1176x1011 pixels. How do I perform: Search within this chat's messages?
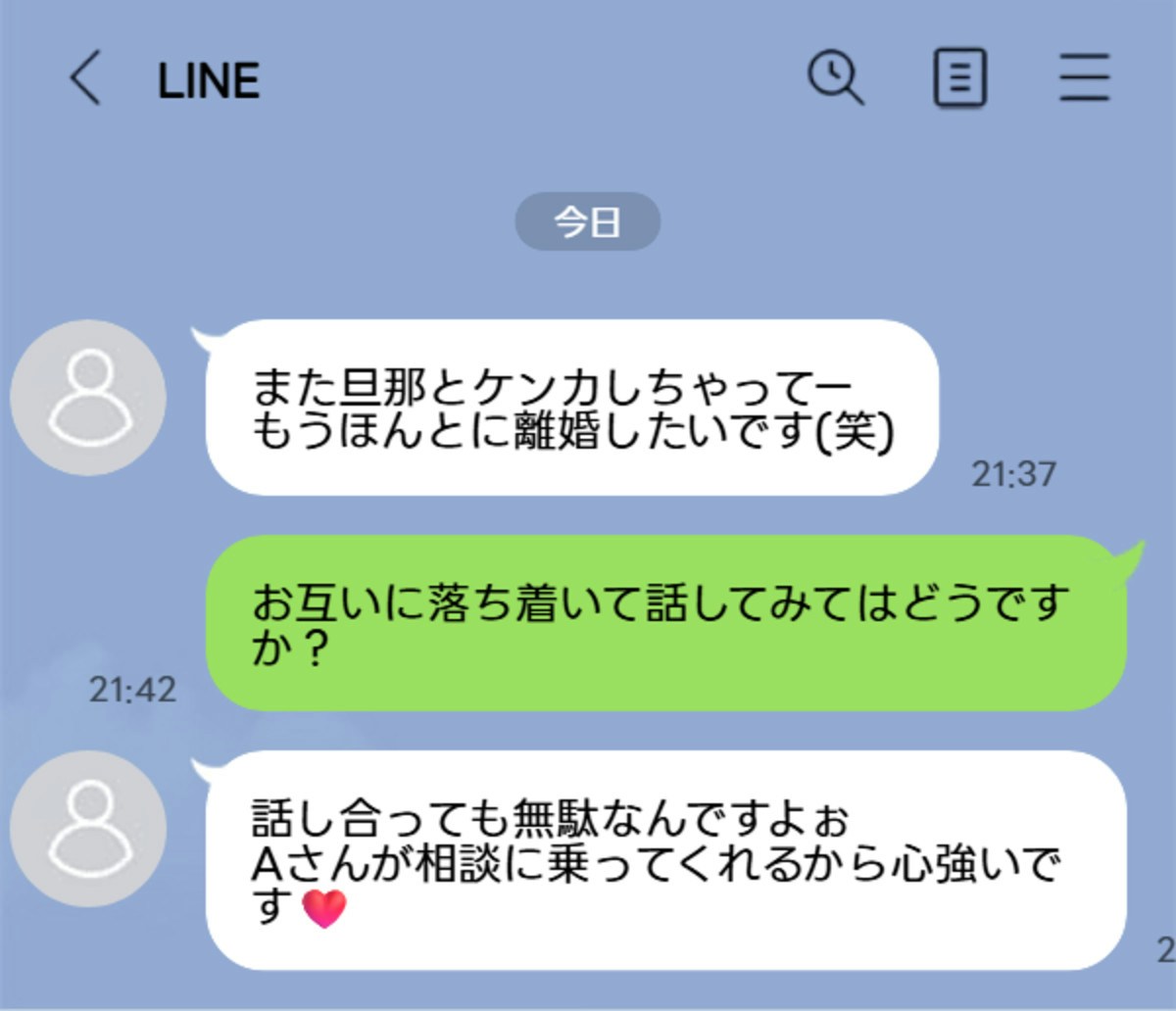point(835,78)
